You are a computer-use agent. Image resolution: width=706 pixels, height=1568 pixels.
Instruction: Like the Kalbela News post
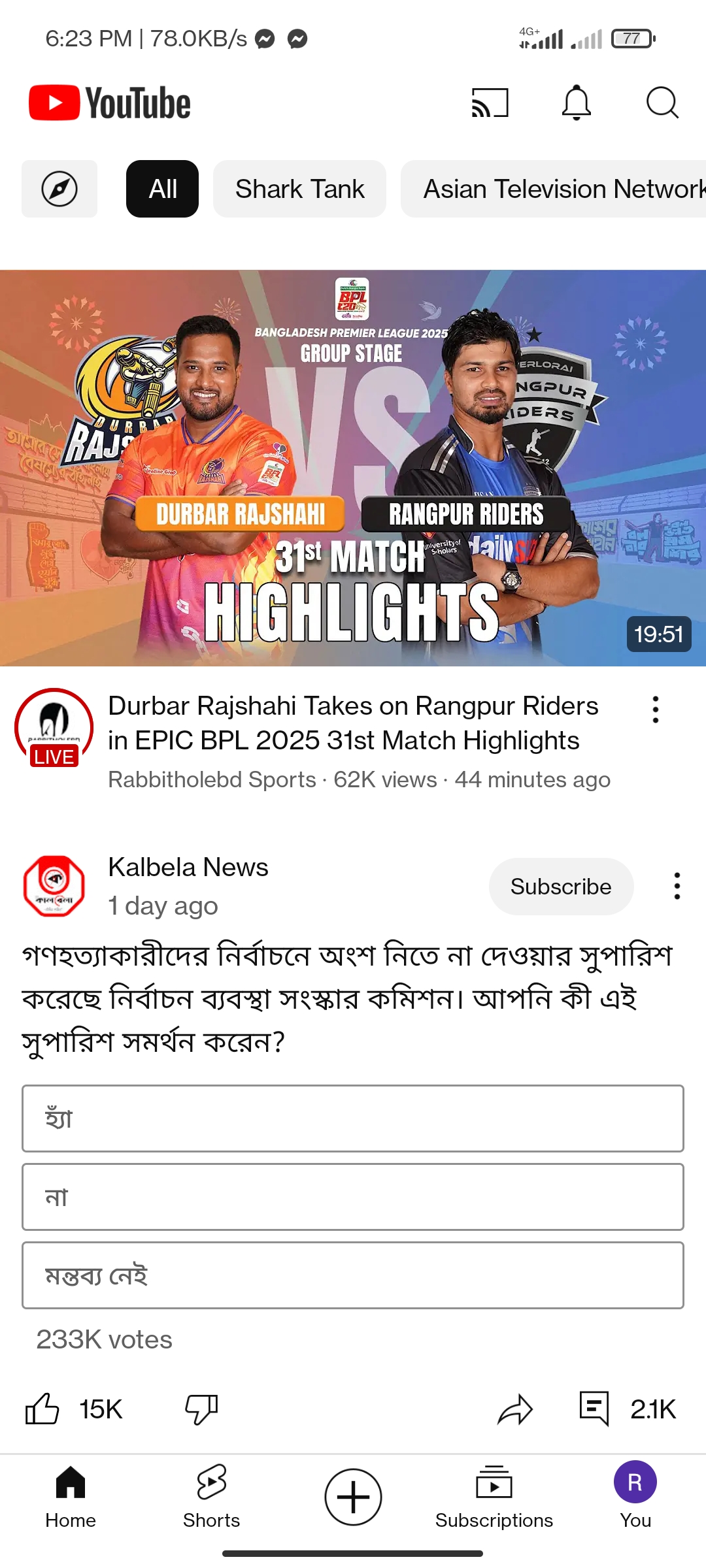click(x=42, y=1409)
